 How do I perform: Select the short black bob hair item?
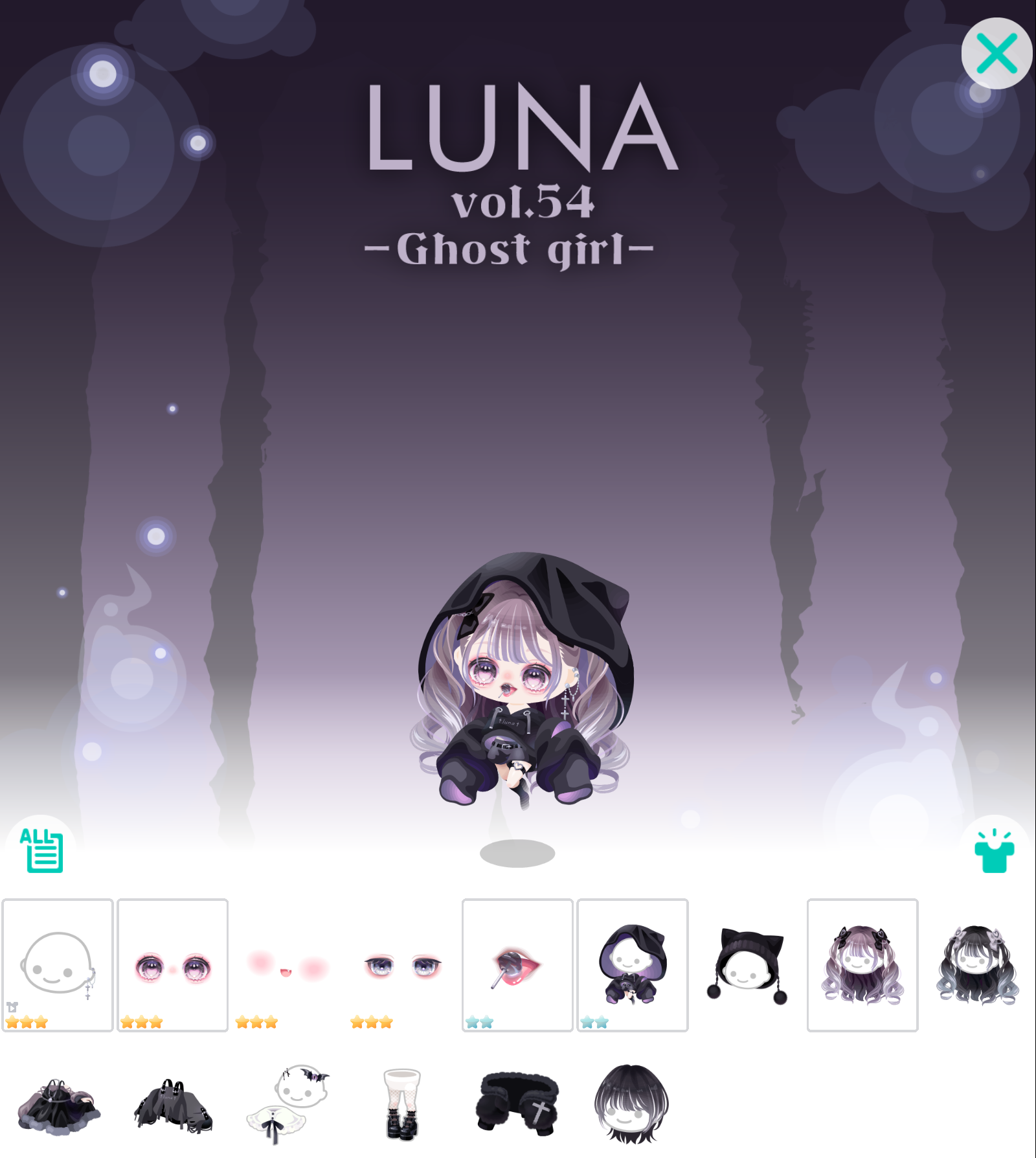pyautogui.click(x=633, y=1104)
